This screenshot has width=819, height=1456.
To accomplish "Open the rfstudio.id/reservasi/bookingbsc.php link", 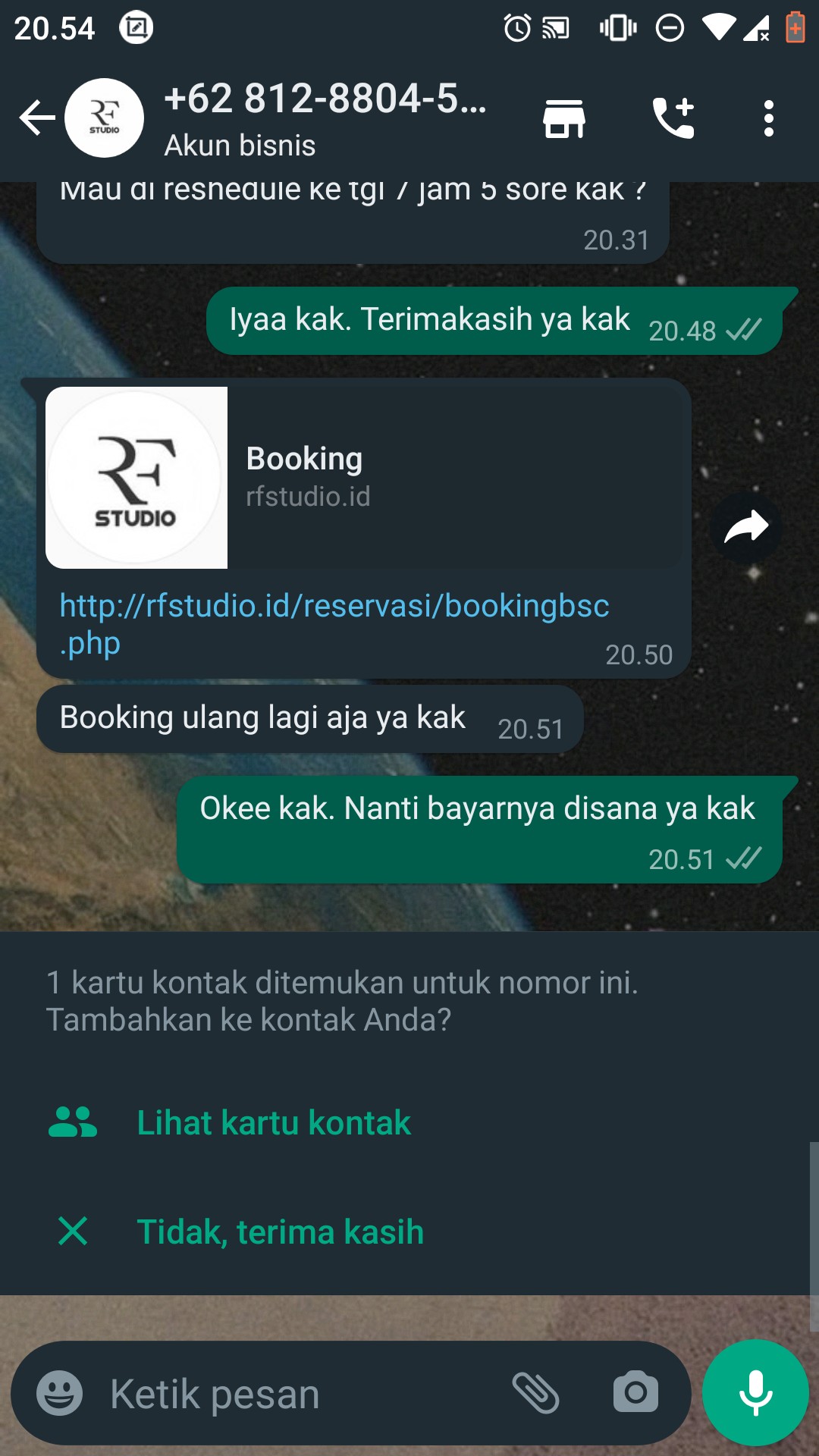I will (x=334, y=607).
